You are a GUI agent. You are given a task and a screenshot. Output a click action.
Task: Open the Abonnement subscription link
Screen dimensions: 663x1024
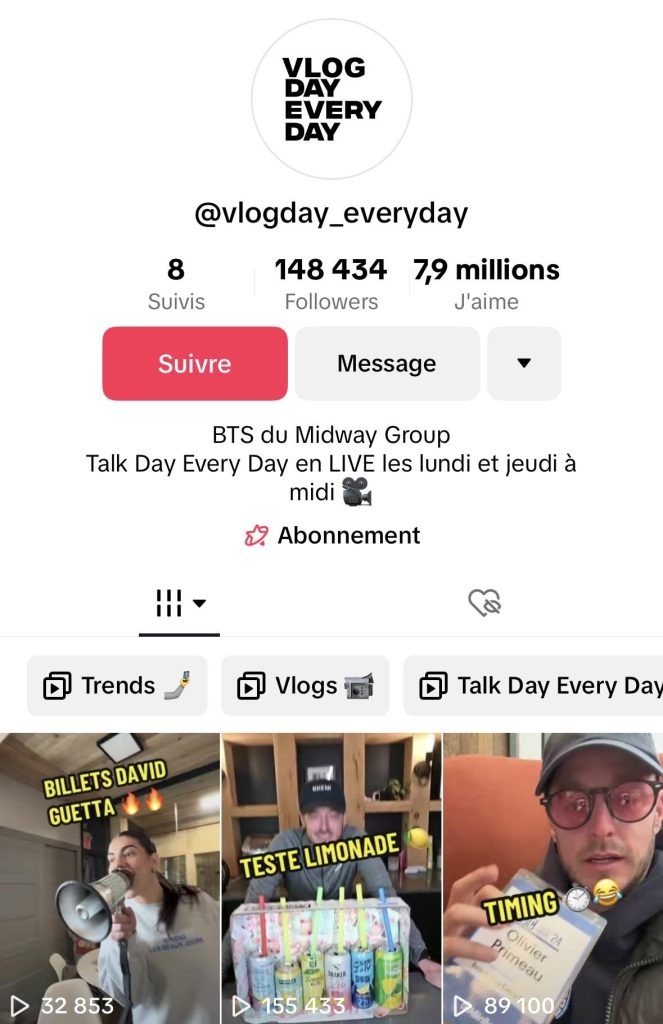pos(333,536)
